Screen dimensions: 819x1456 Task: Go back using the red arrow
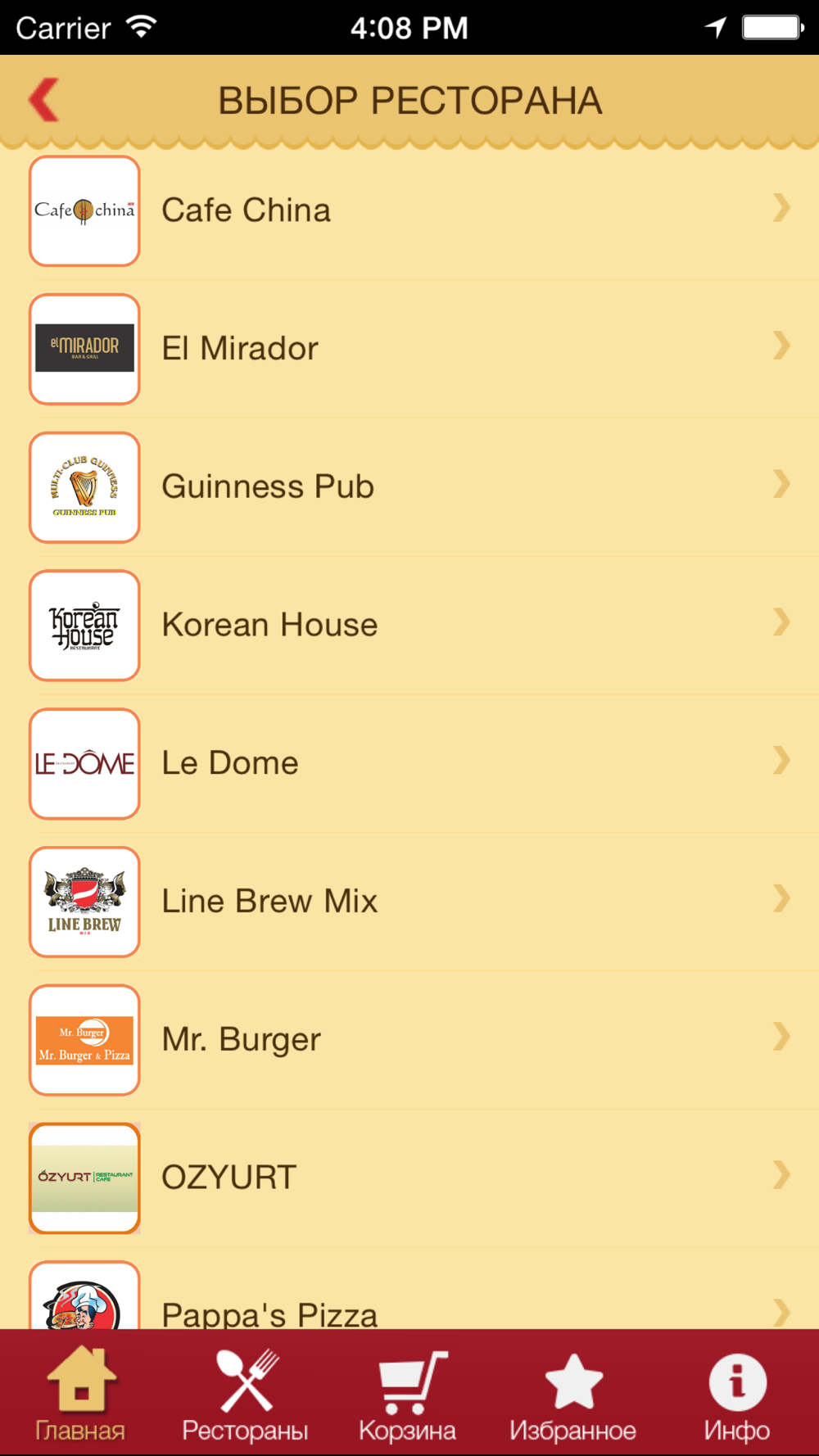pyautogui.click(x=44, y=100)
